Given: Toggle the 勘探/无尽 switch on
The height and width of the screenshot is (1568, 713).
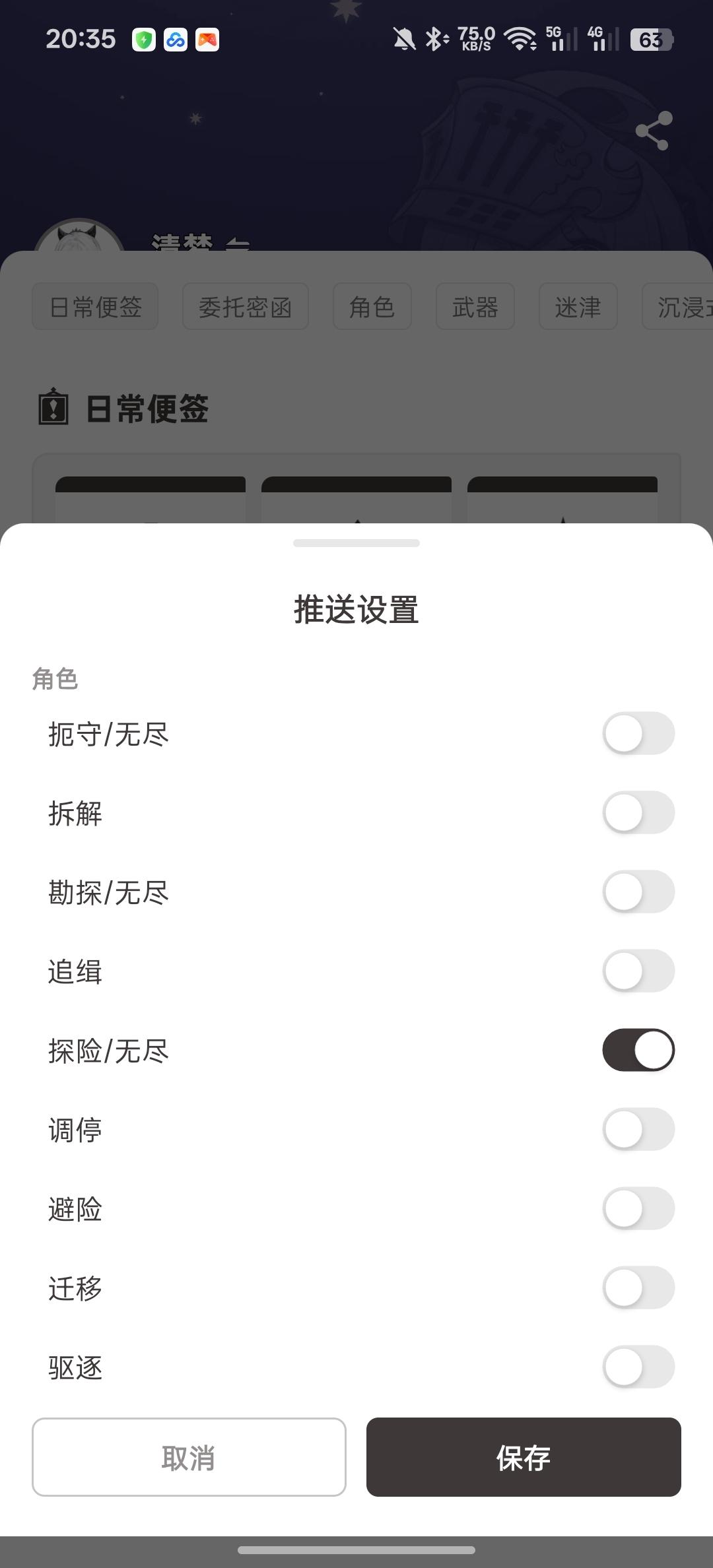Looking at the screenshot, I should pyautogui.click(x=638, y=892).
